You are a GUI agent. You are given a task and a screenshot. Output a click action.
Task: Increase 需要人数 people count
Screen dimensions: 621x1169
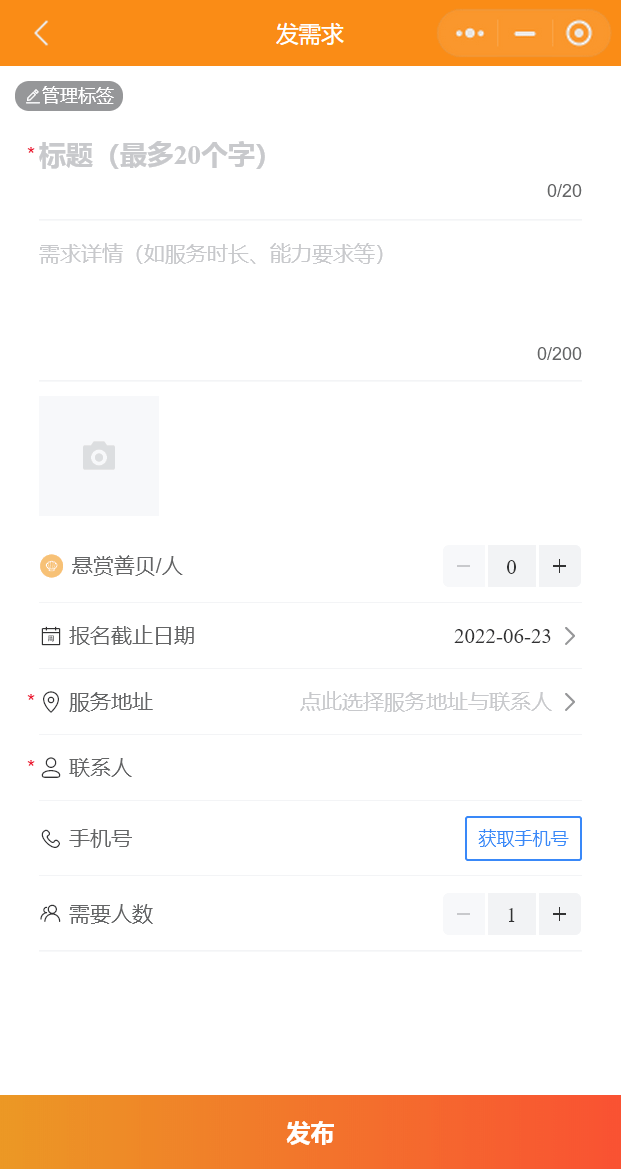point(560,914)
